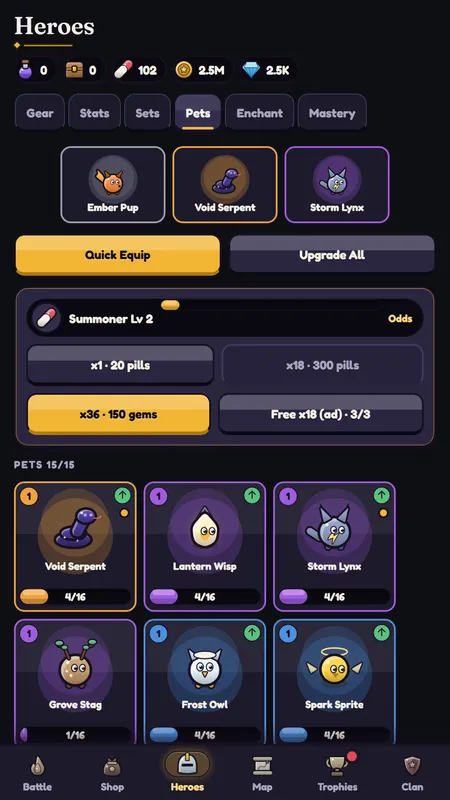Viewport: 450px width, 800px height.
Task: Switch to the Map tab
Action: coord(262,773)
